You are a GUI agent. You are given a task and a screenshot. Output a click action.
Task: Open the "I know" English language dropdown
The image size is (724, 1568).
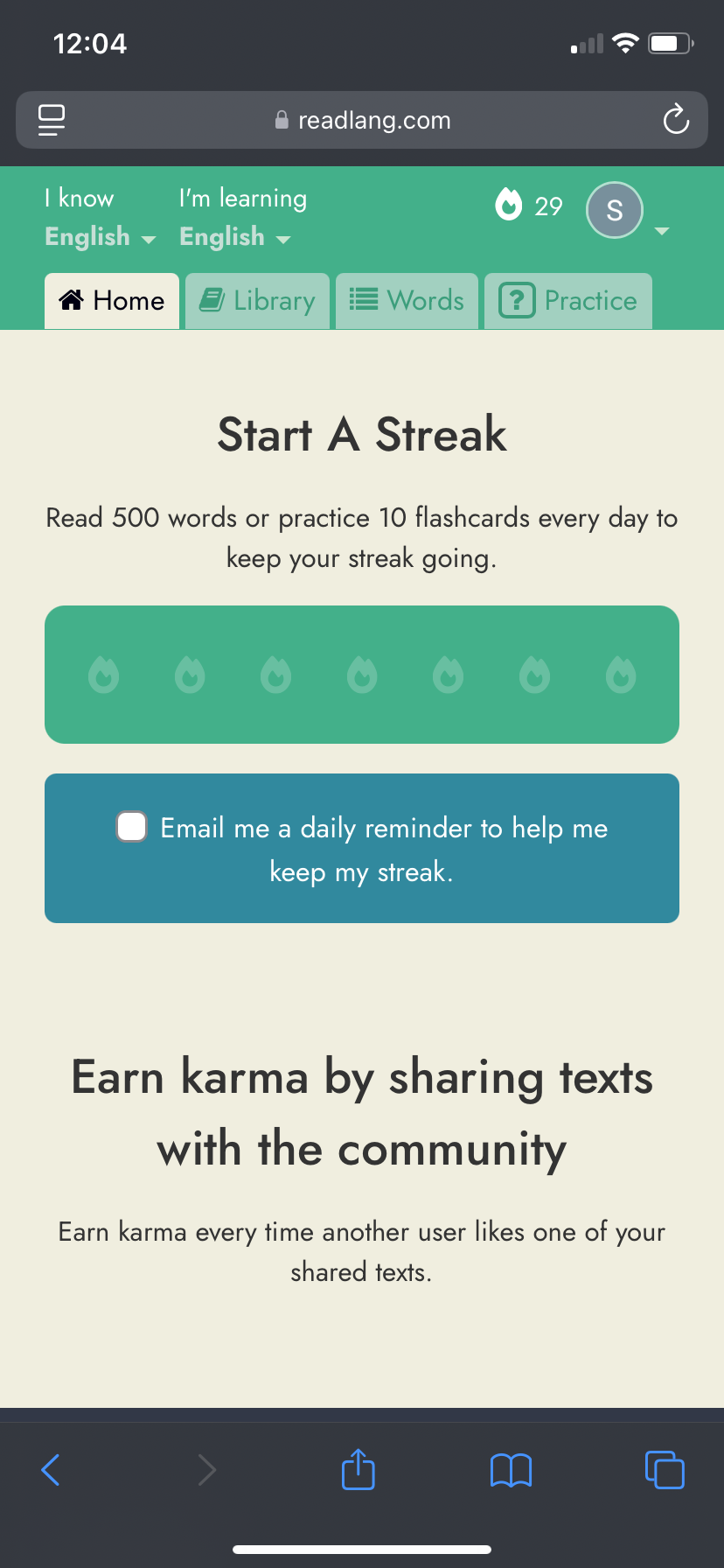tap(100, 237)
